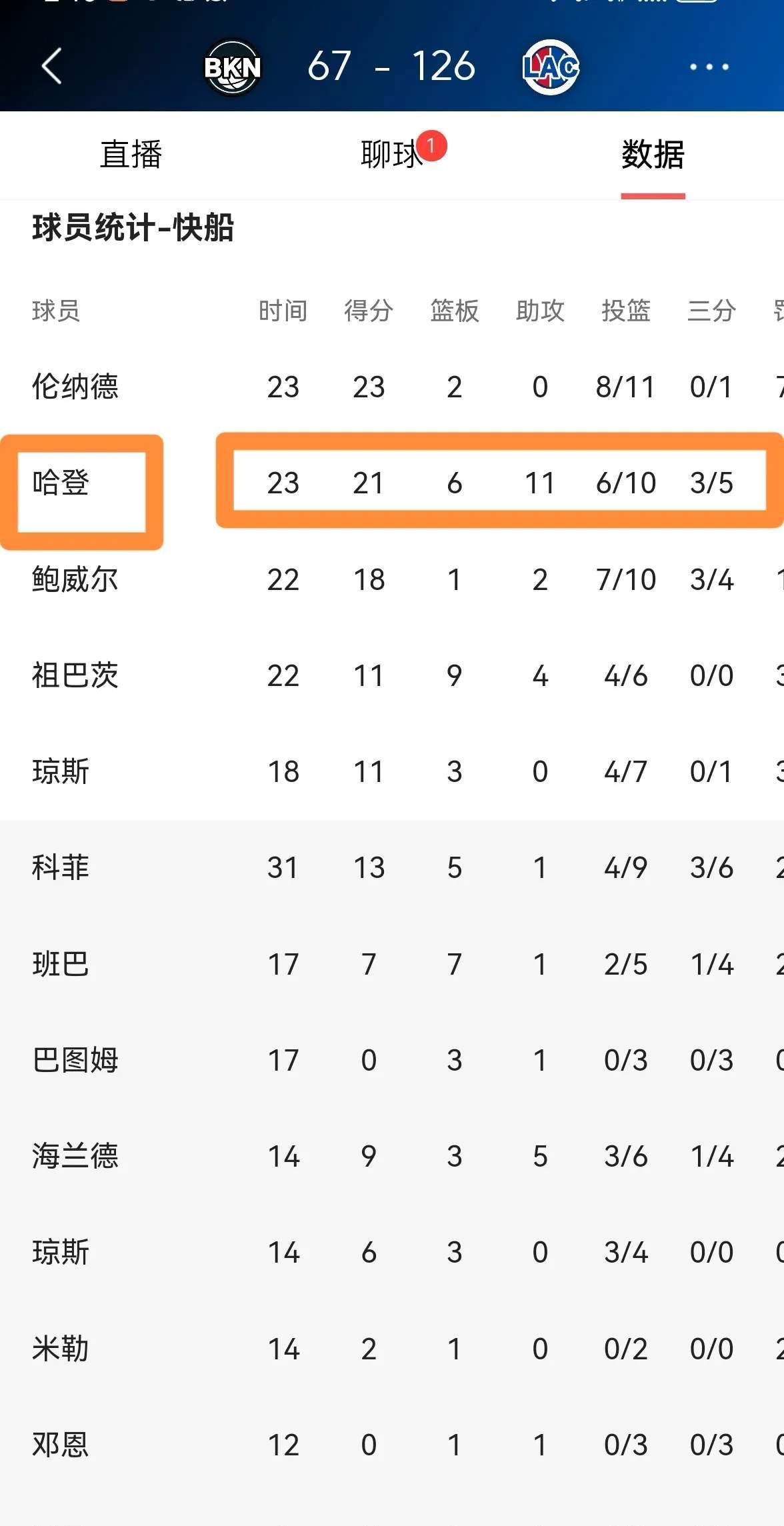Sort by the 时间 column header

(283, 311)
